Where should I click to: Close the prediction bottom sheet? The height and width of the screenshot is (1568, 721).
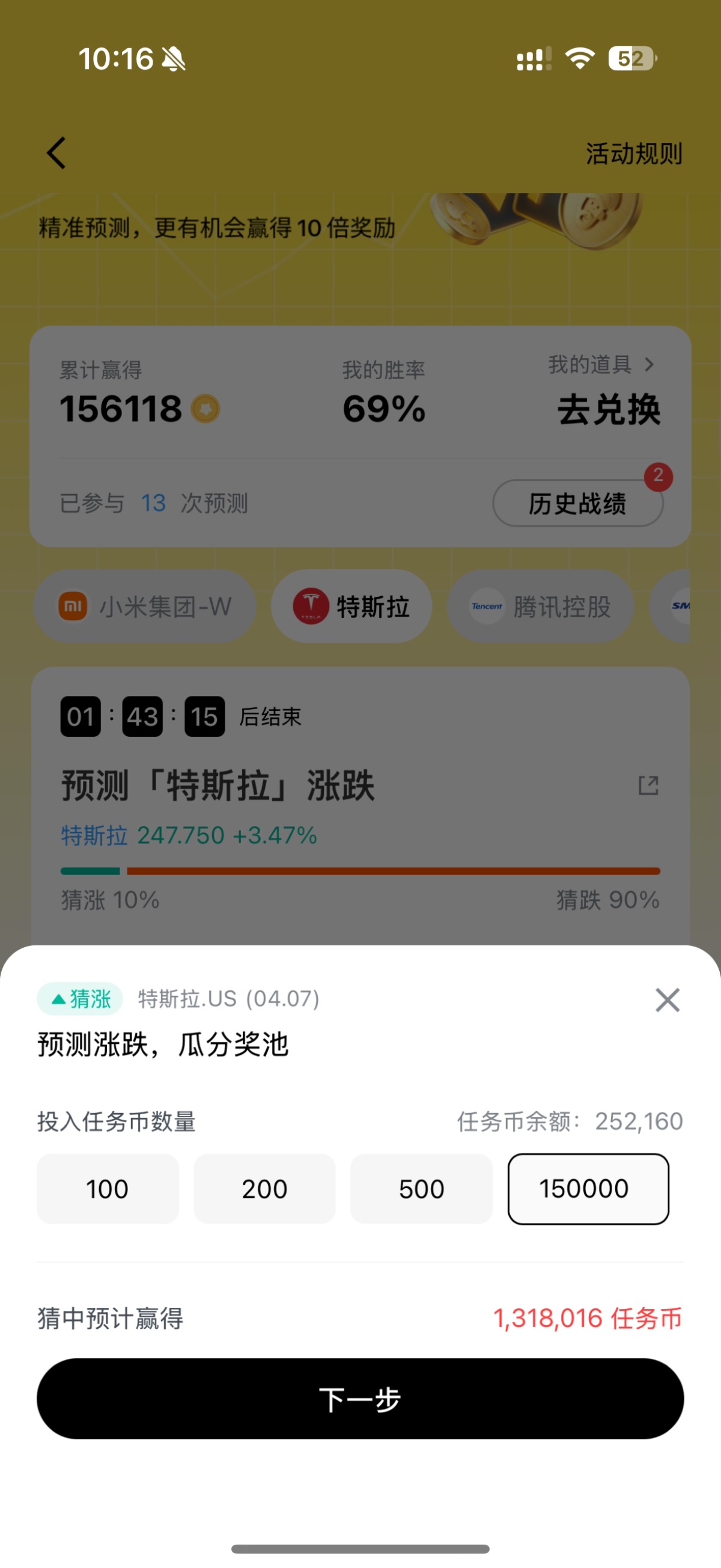[x=667, y=1000]
